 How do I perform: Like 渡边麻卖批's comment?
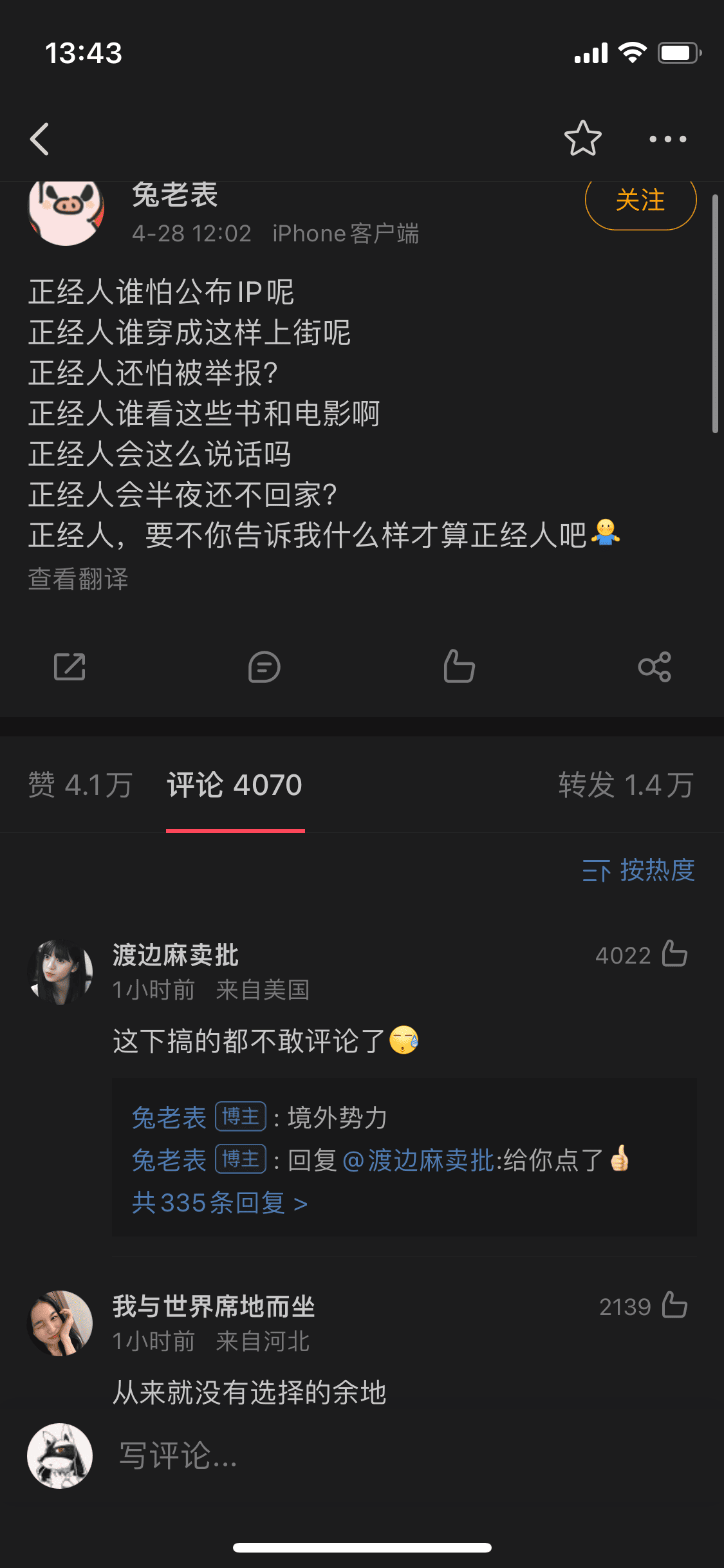click(674, 955)
